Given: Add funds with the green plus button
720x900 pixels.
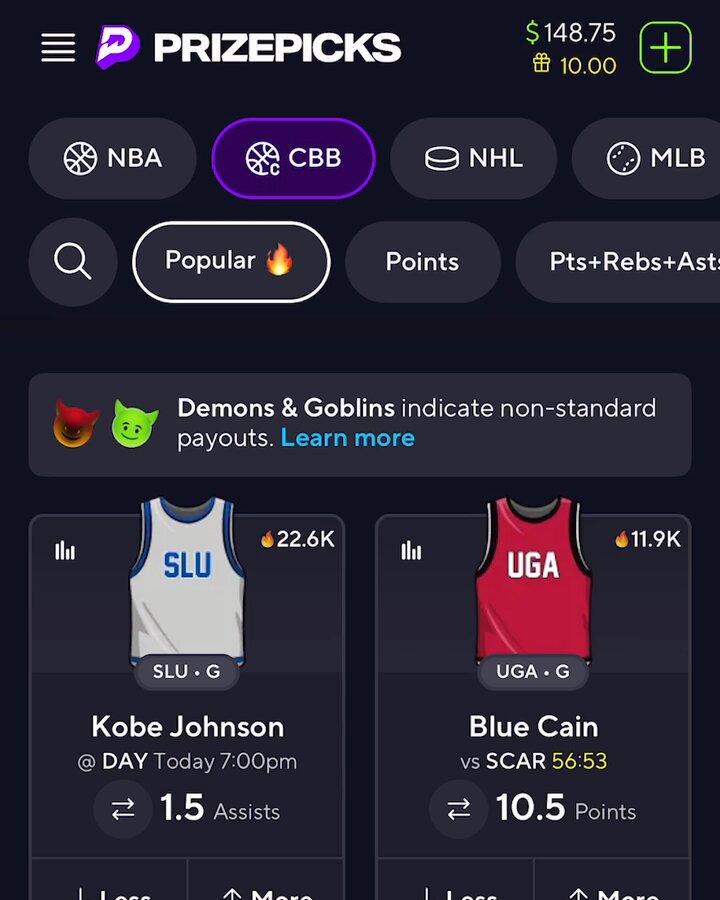Looking at the screenshot, I should click(x=665, y=47).
